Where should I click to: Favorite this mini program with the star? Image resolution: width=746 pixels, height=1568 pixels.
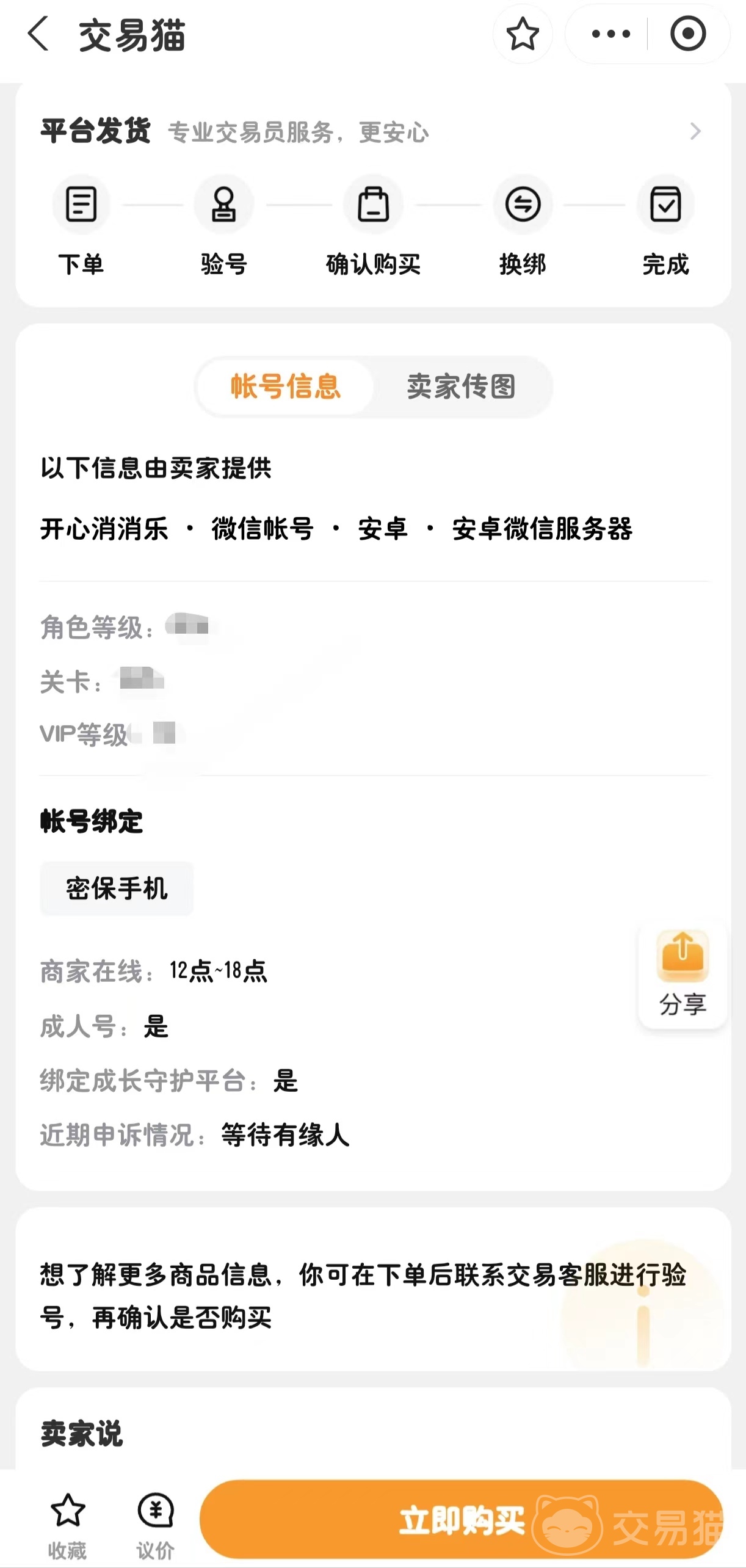[523, 34]
